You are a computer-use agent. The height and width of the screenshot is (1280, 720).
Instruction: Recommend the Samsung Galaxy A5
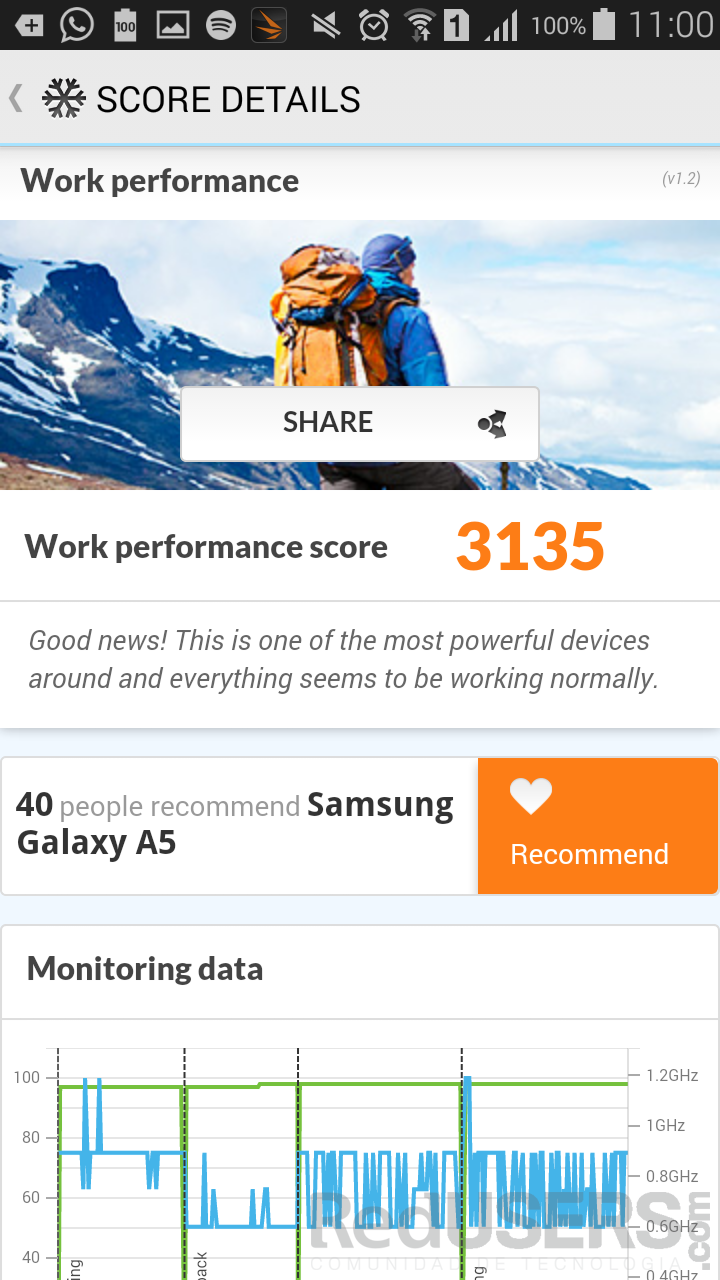597,826
